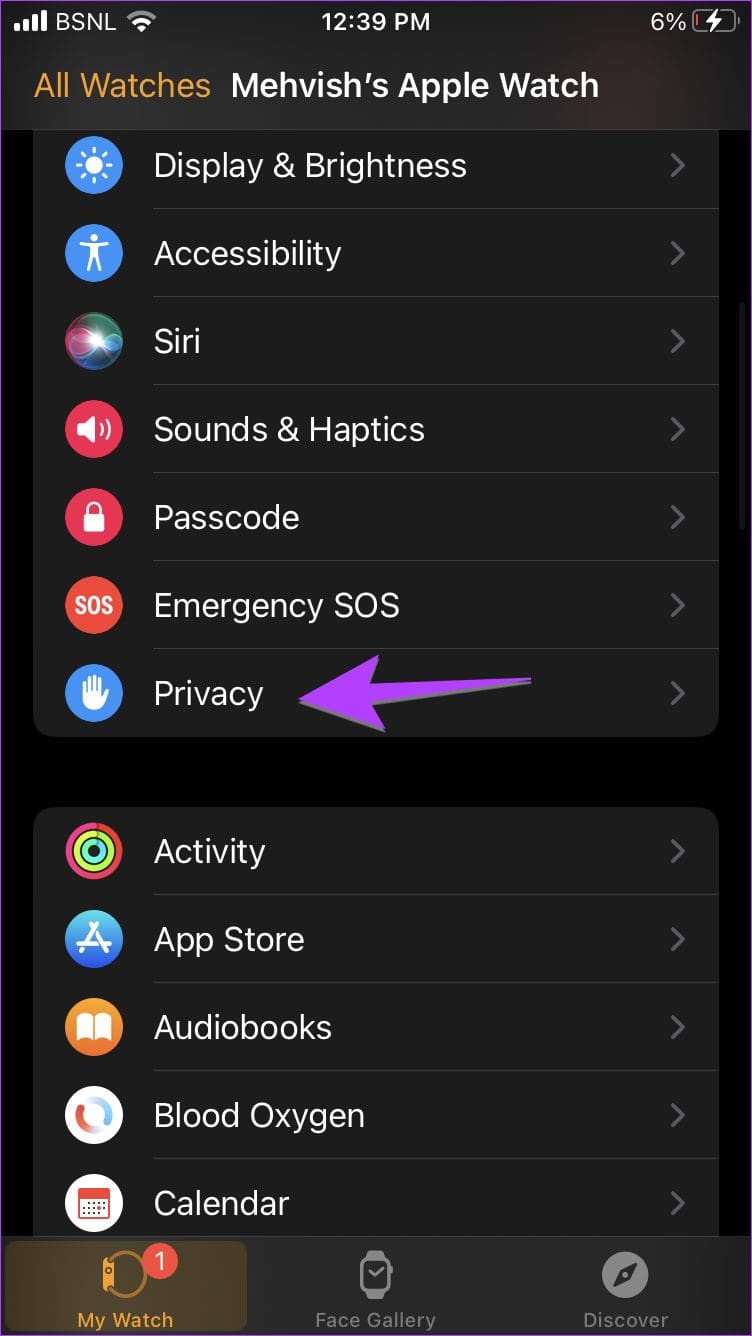
Task: Tap the Activity rings icon
Action: [94, 851]
